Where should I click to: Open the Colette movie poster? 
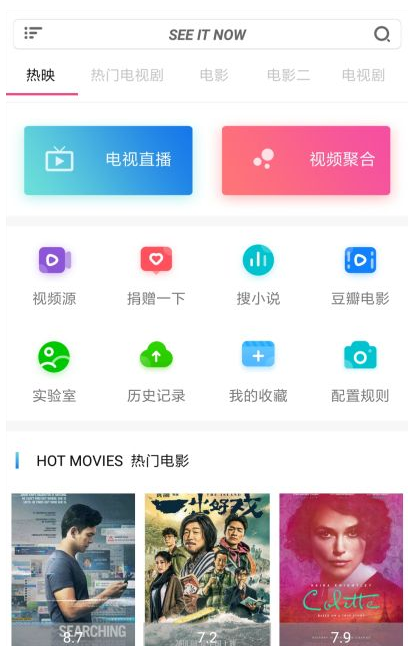point(341,569)
